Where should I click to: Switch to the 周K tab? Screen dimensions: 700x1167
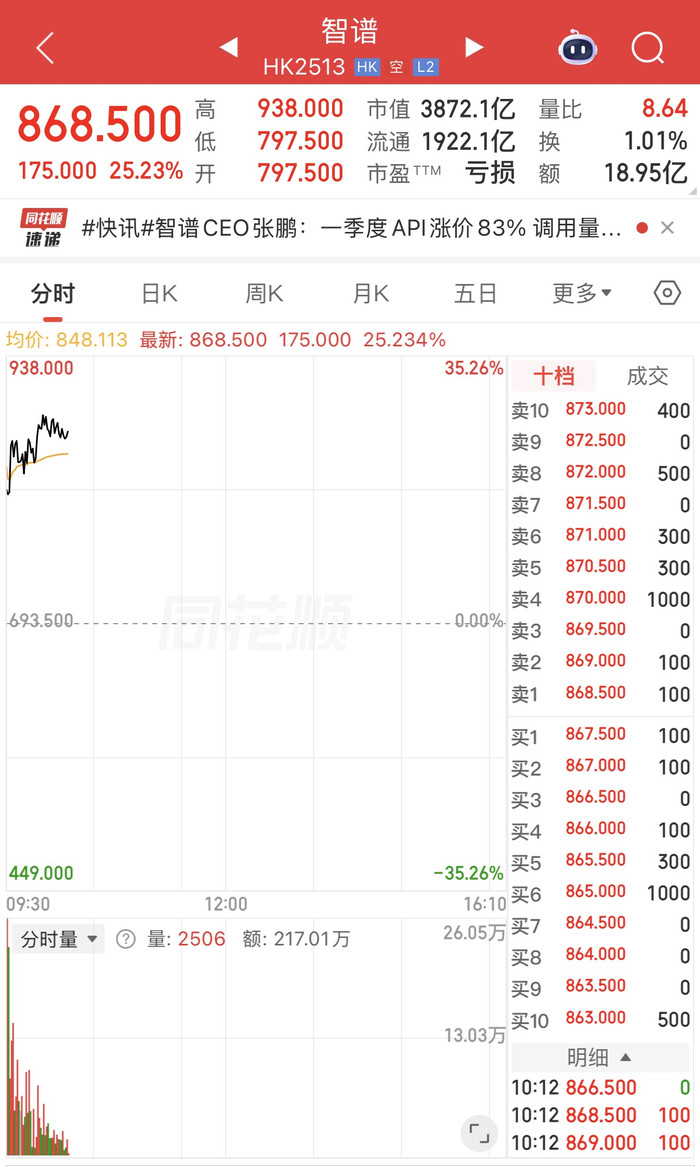point(265,293)
